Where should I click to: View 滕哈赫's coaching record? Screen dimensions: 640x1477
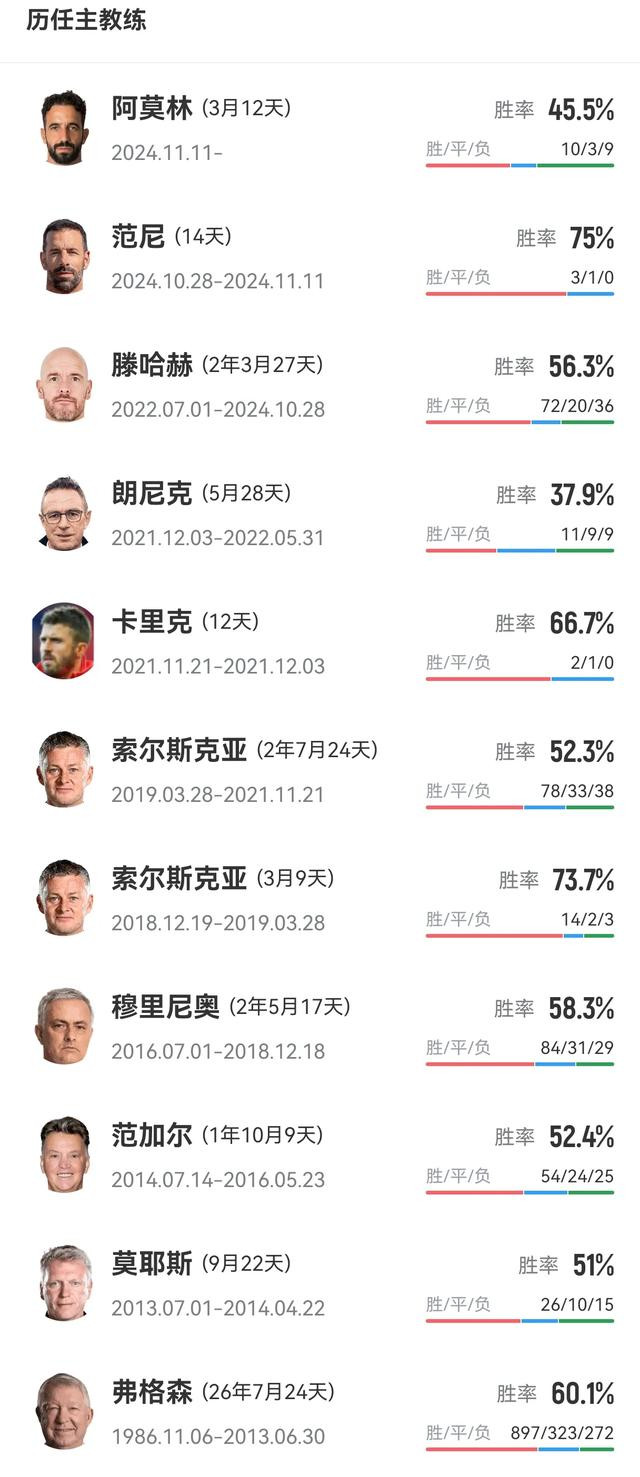point(320,385)
